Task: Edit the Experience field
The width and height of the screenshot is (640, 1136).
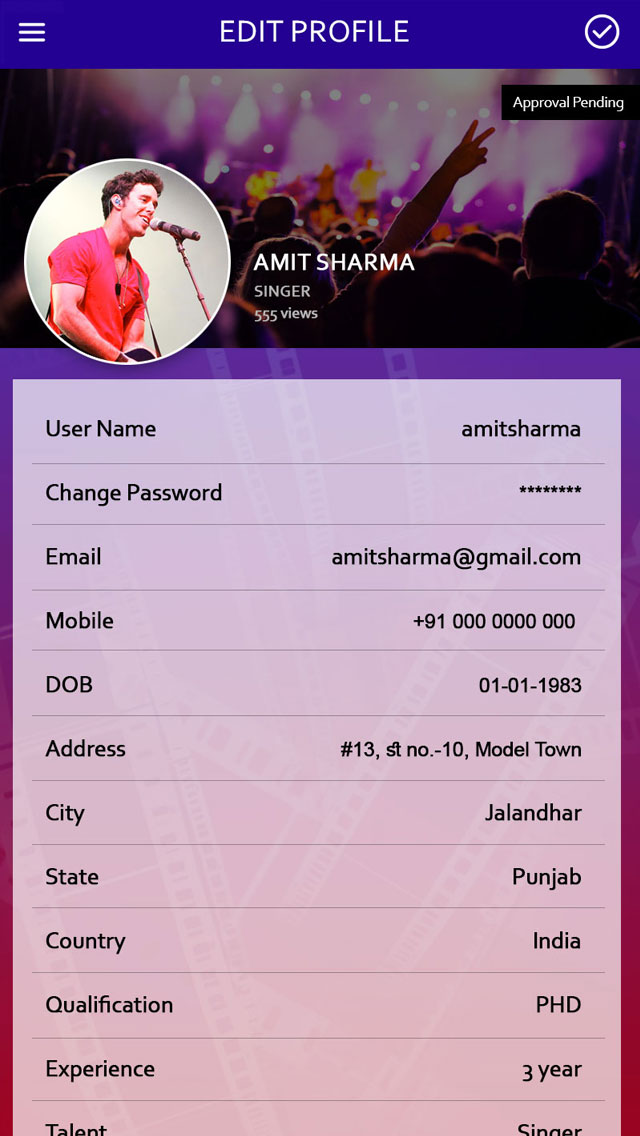Action: pos(551,1069)
